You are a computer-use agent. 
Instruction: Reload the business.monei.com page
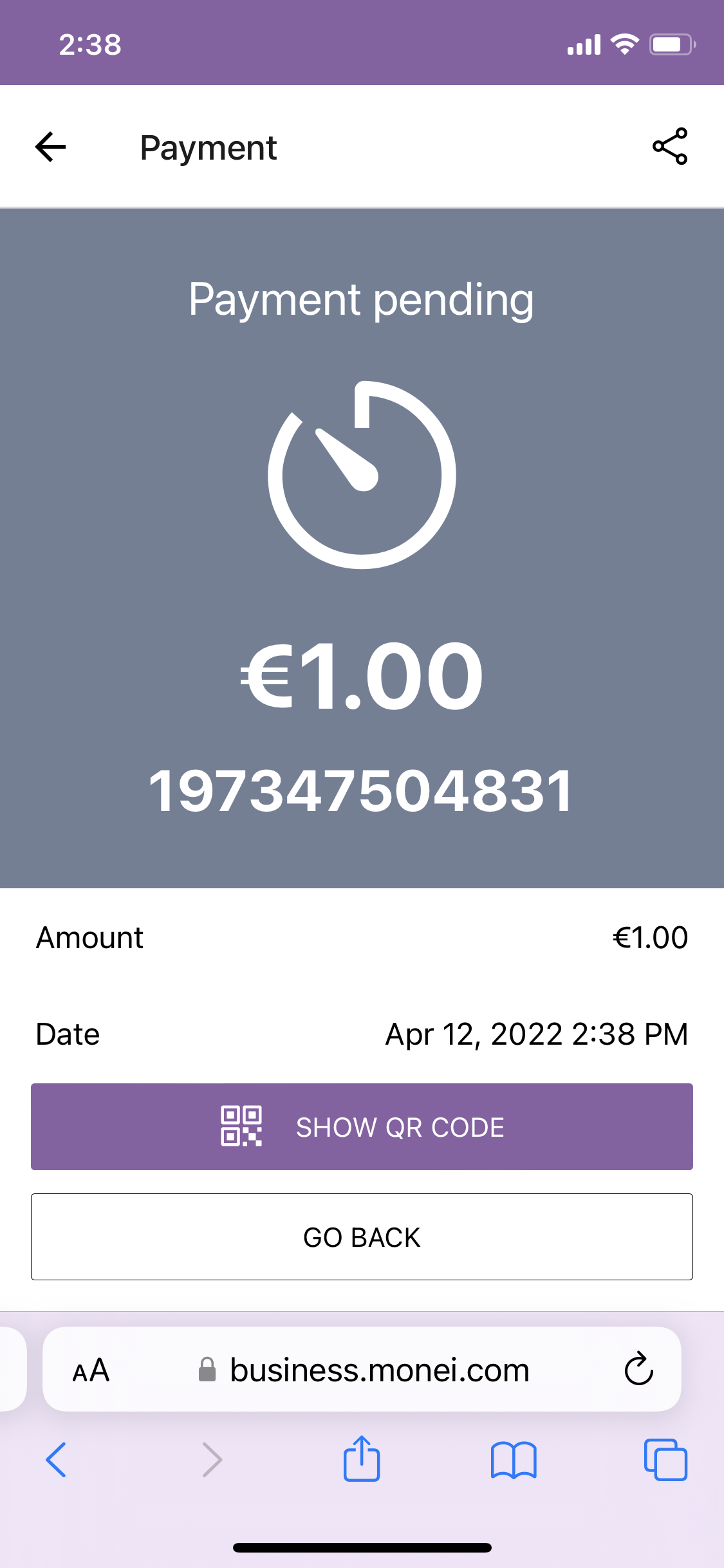pyautogui.click(x=638, y=1369)
